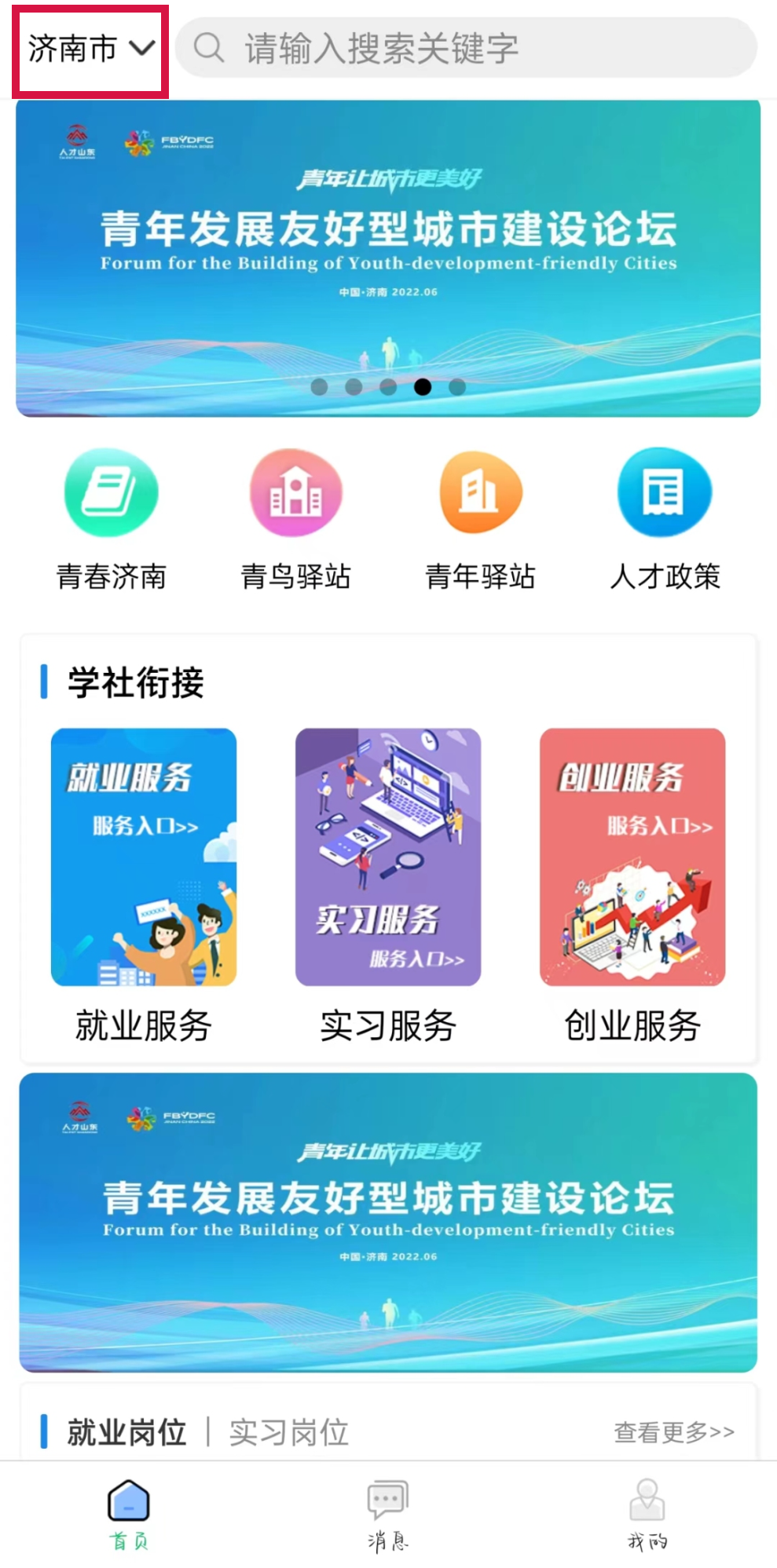The image size is (777, 1568).
Task: Open the 青鸟驿站 shortcut
Action: 296,517
